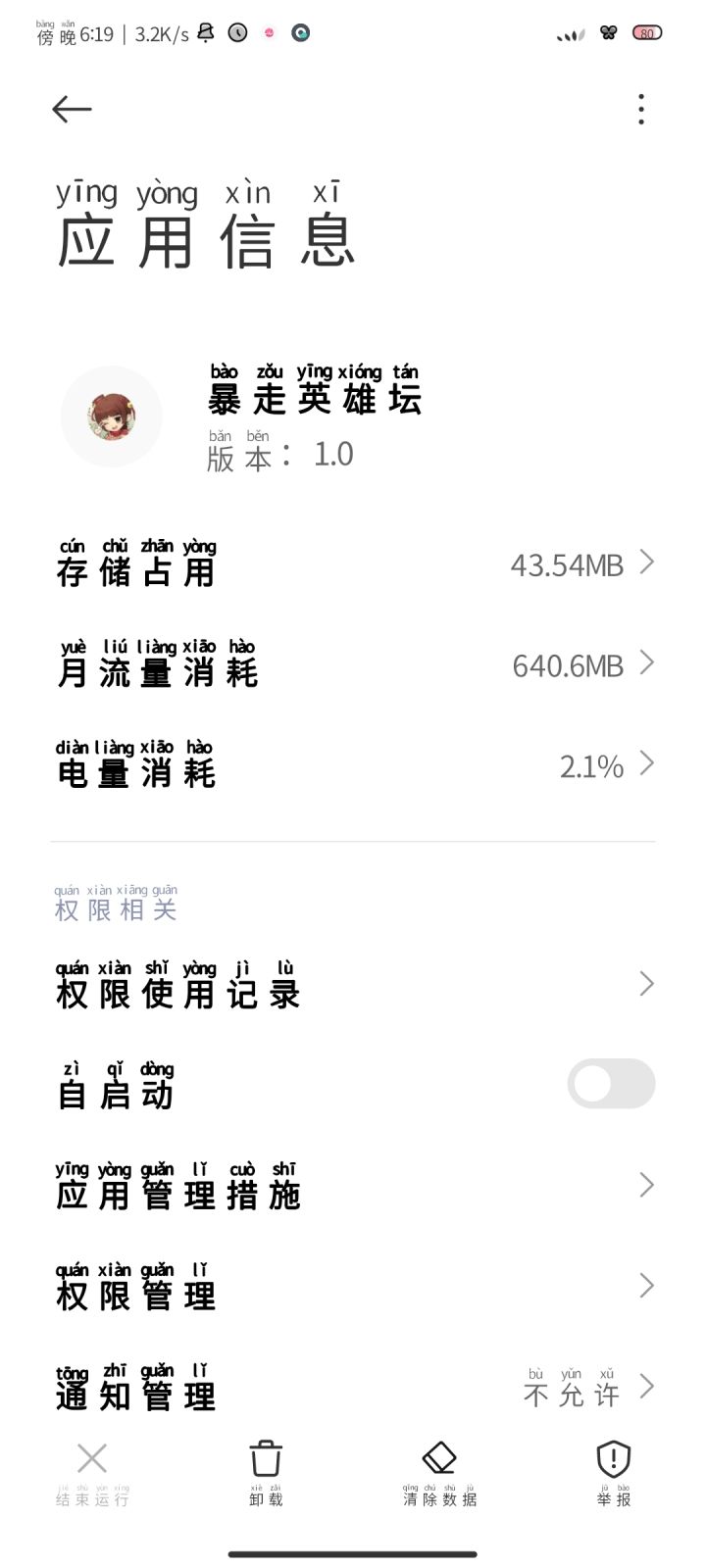Go back using the top arrow

[72, 109]
